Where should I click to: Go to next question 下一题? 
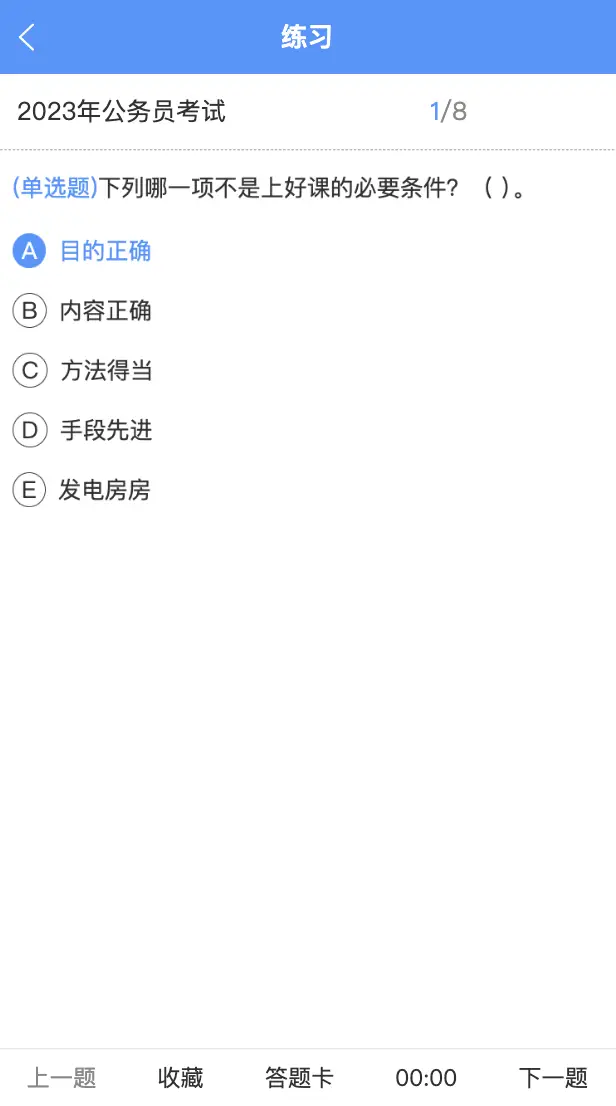click(553, 1077)
